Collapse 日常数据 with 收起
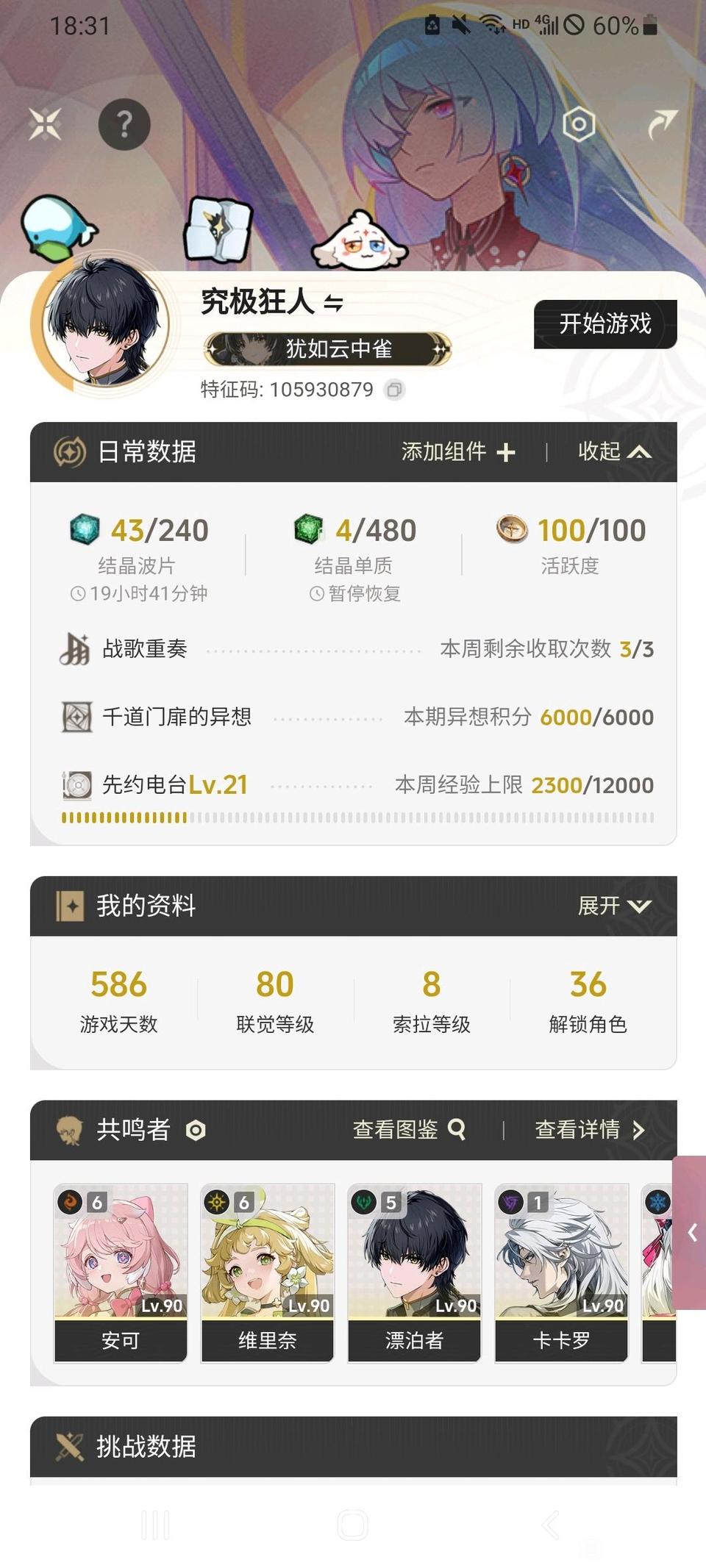Image resolution: width=706 pixels, height=1568 pixels. coord(613,451)
